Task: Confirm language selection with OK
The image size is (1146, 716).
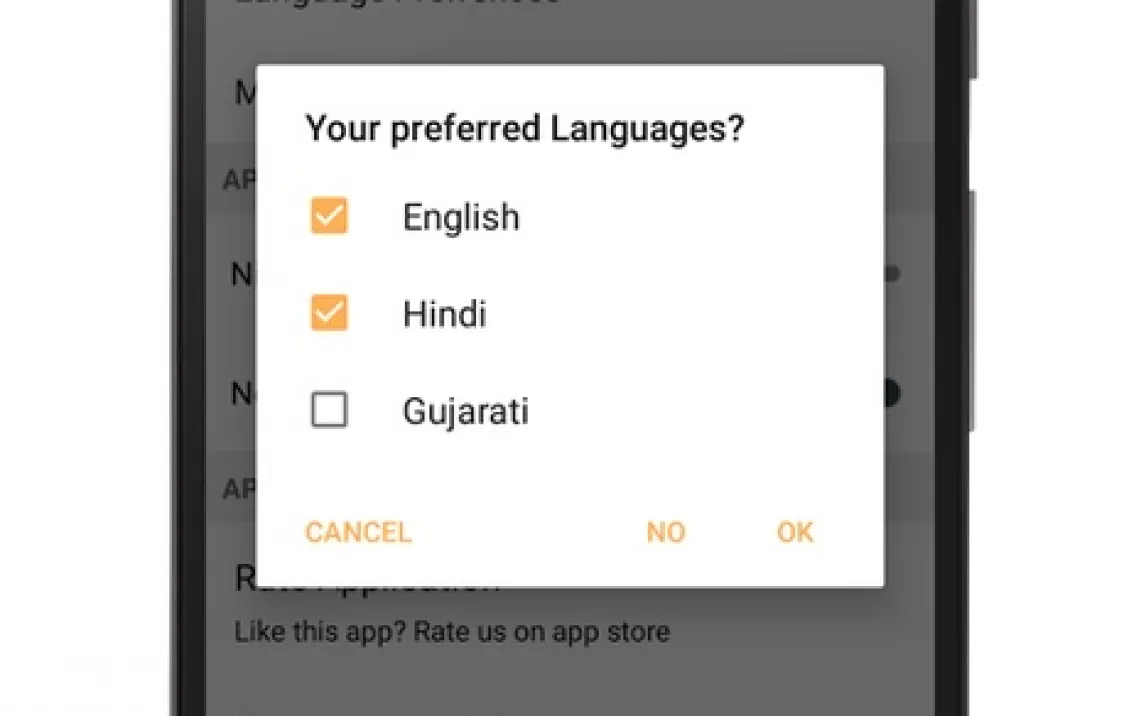Action: 795,532
